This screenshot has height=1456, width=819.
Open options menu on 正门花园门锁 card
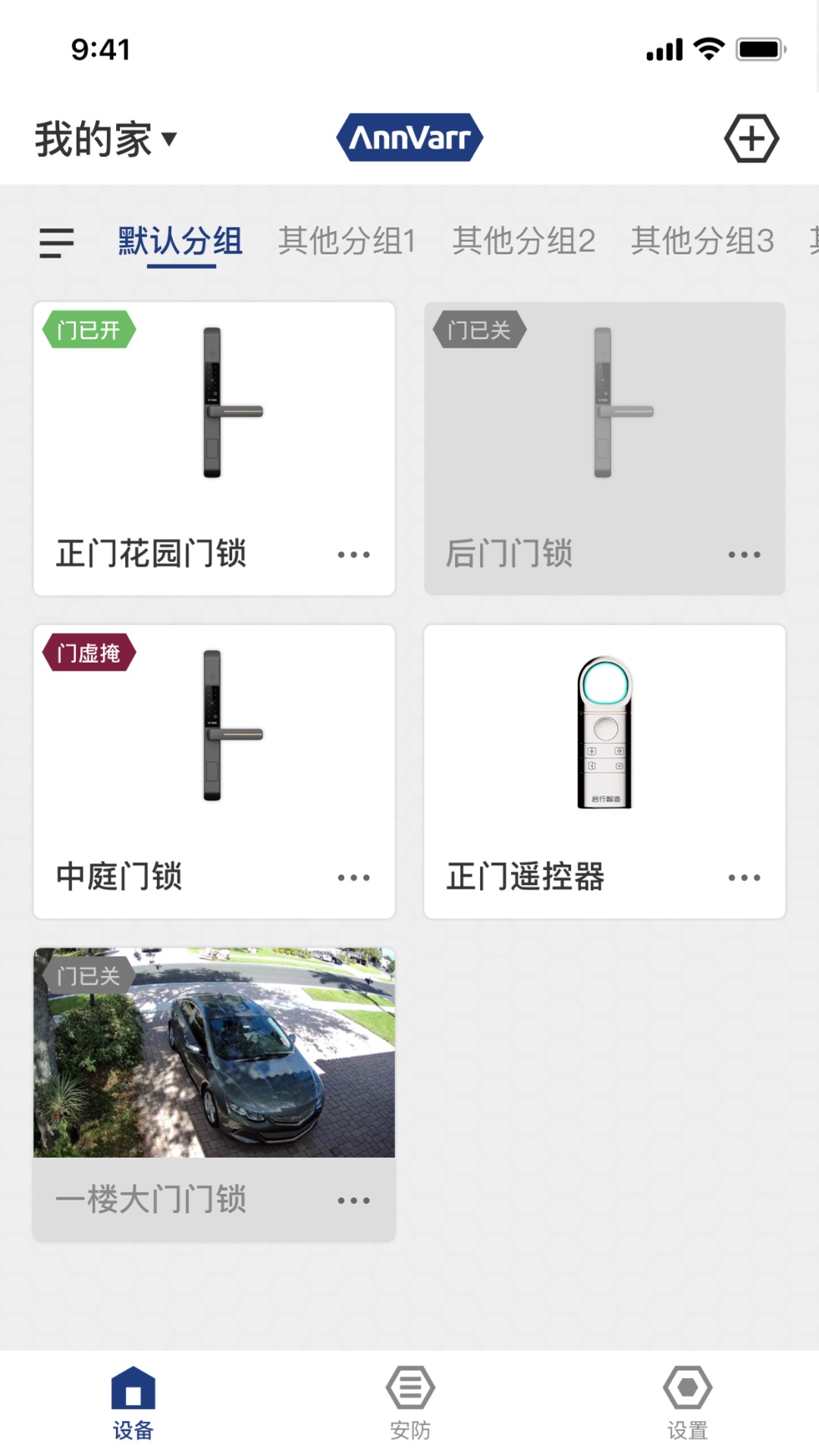click(353, 554)
